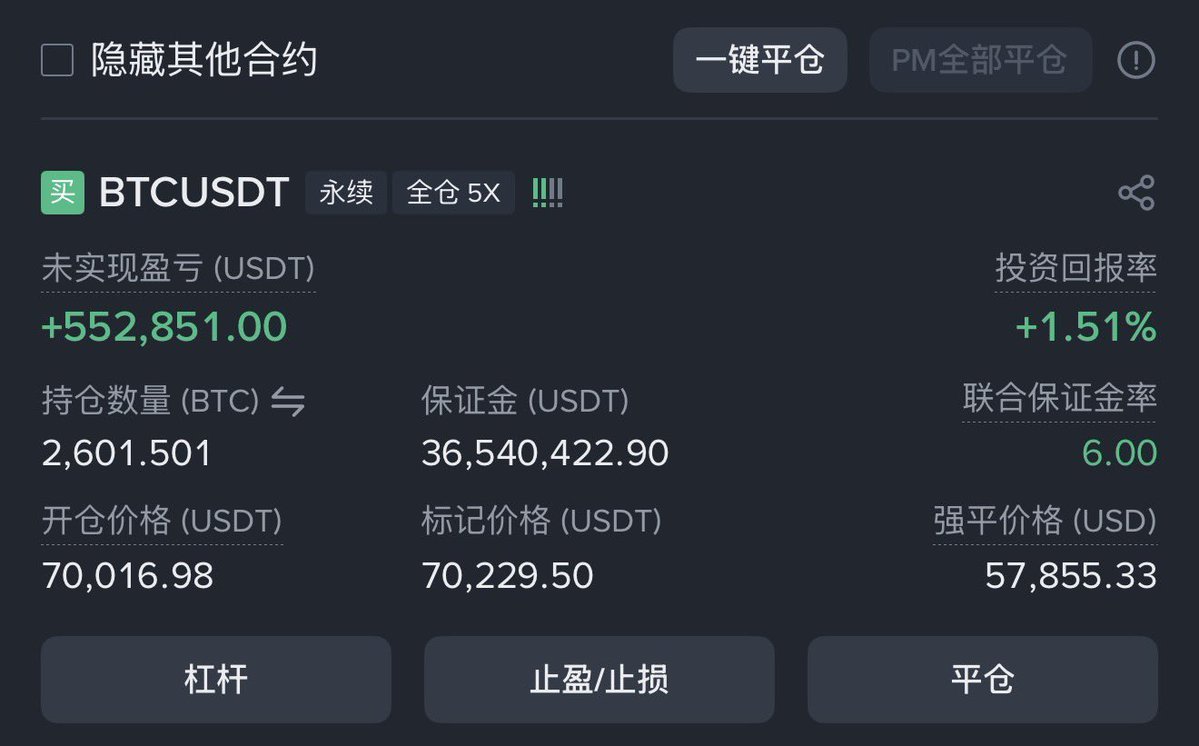
Task: Set 止盈/止损 for the position
Action: (x=599, y=680)
